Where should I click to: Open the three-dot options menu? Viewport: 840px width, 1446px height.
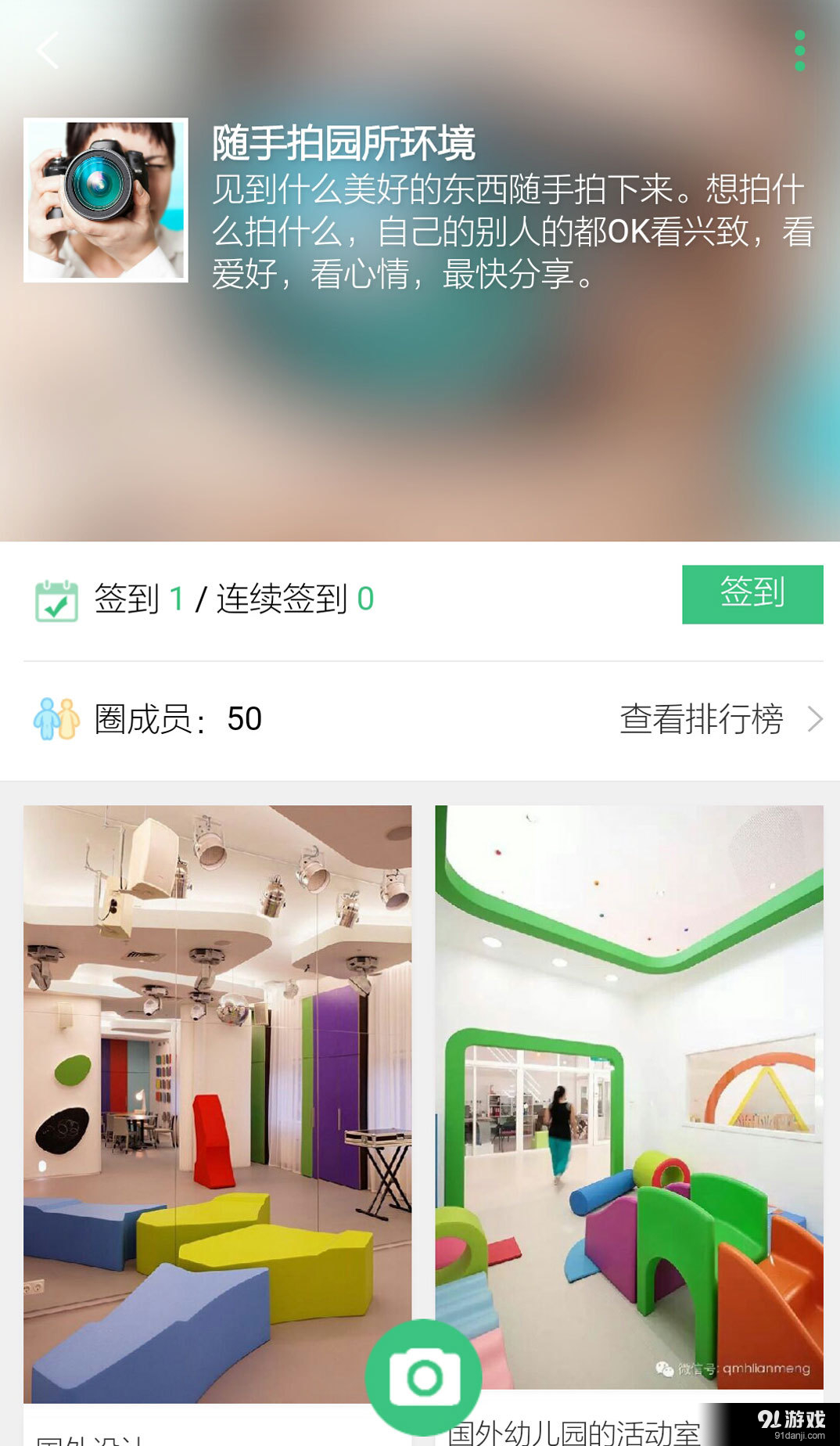[799, 49]
